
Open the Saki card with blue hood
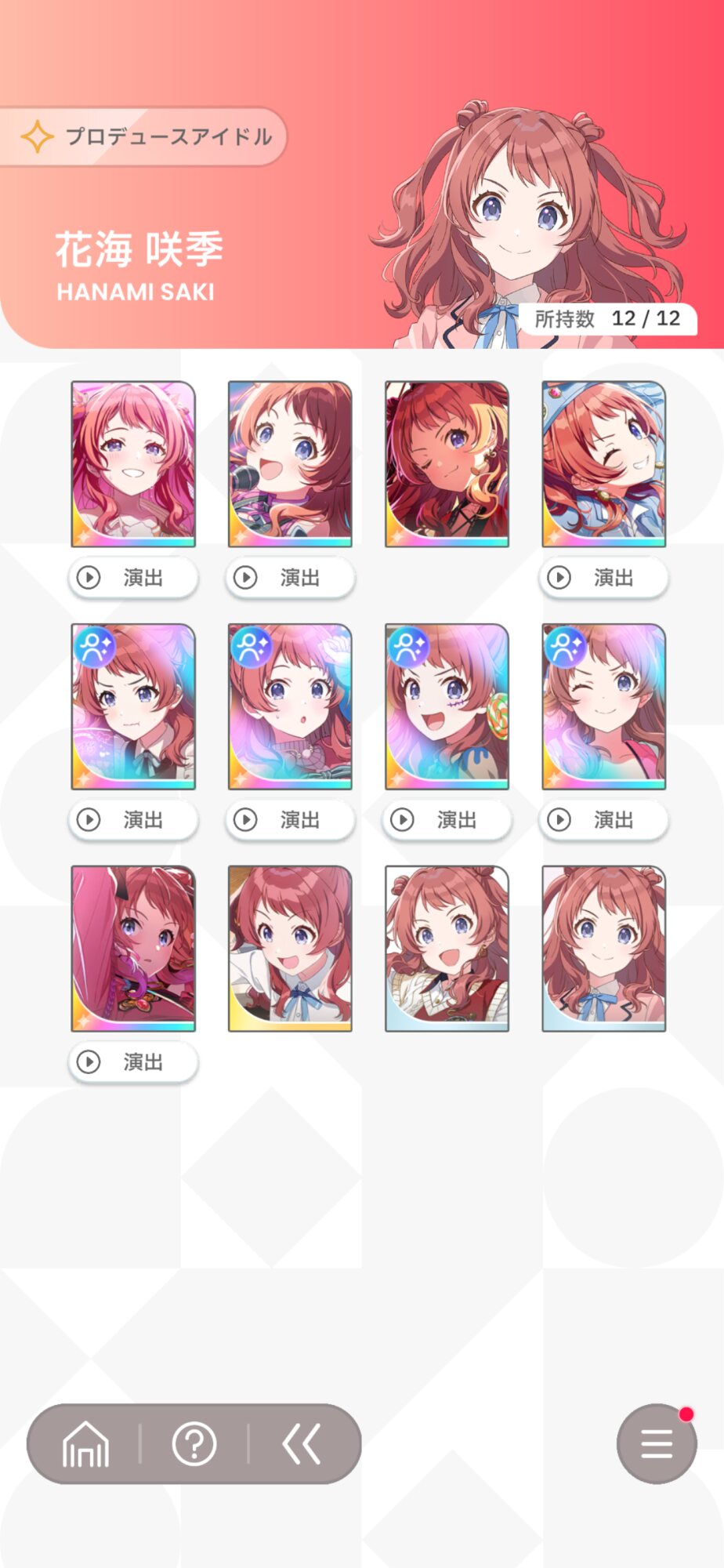603,463
